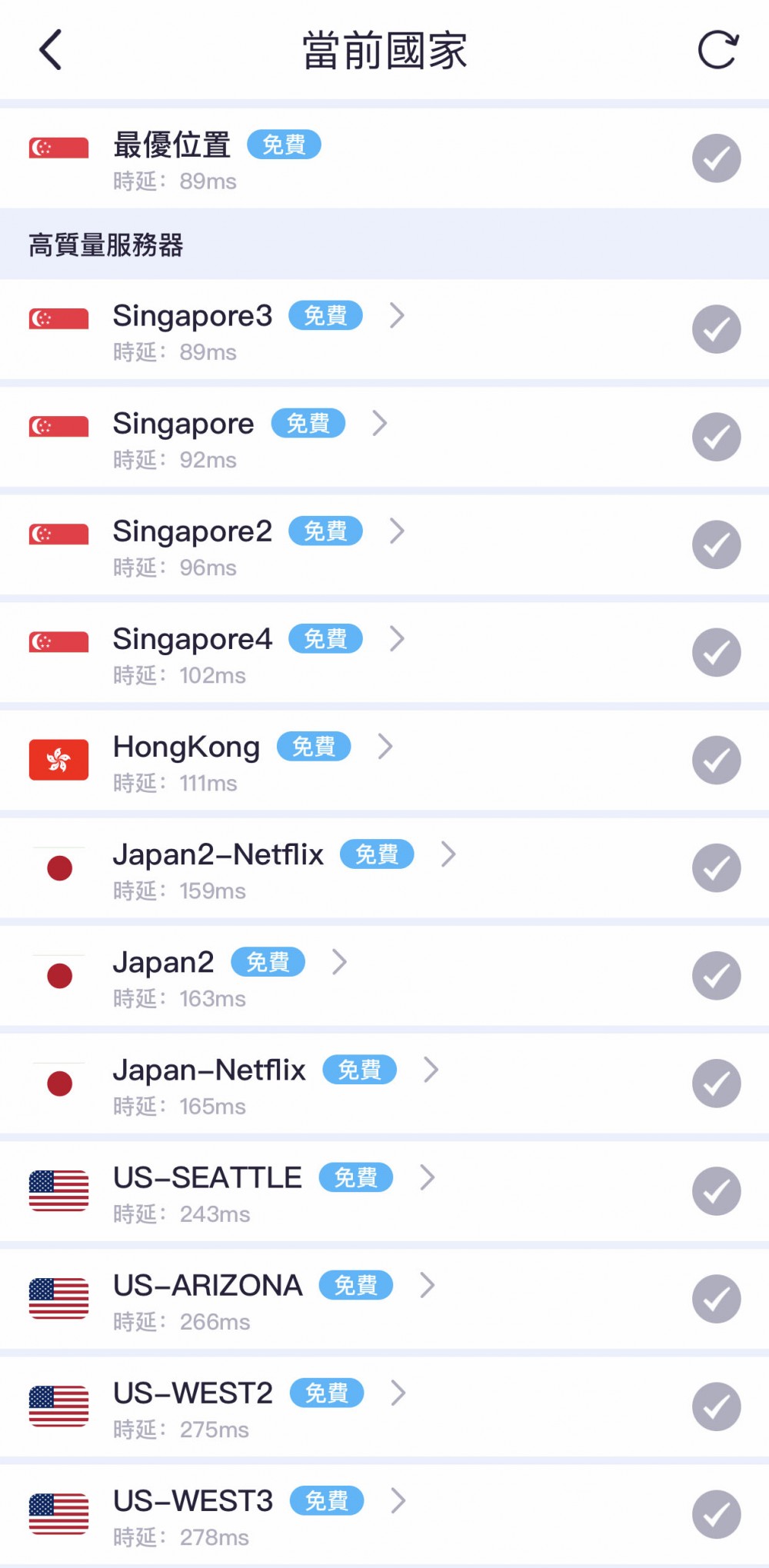Image resolution: width=769 pixels, height=1568 pixels.
Task: Expand Japan2-Netflix server details
Action: coord(448,854)
